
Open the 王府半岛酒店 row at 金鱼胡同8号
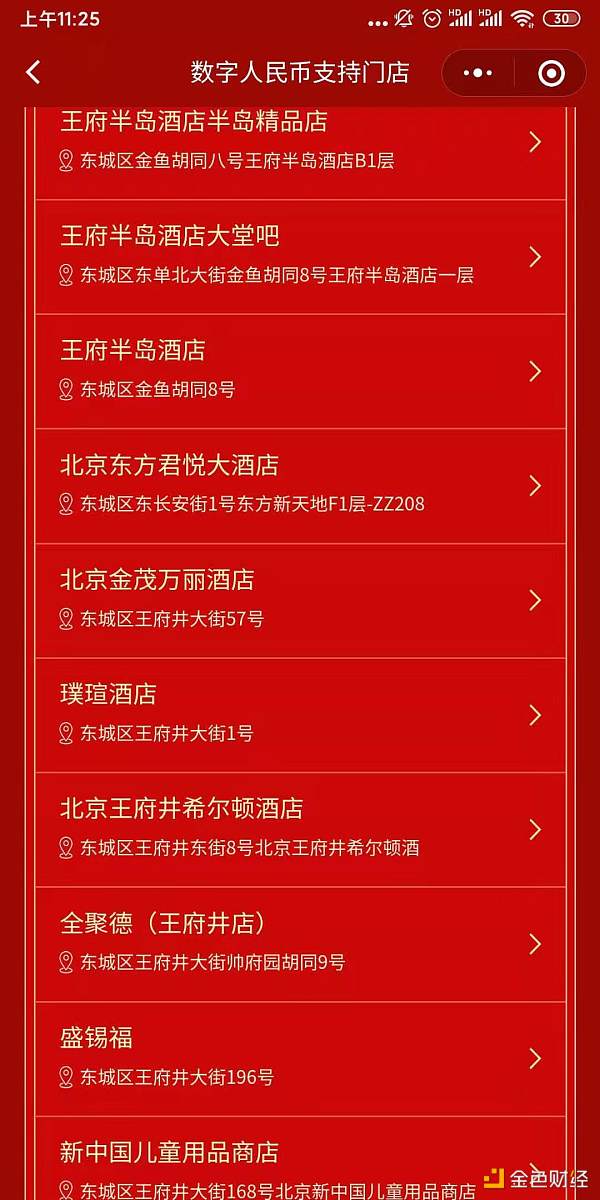pyautogui.click(x=300, y=371)
